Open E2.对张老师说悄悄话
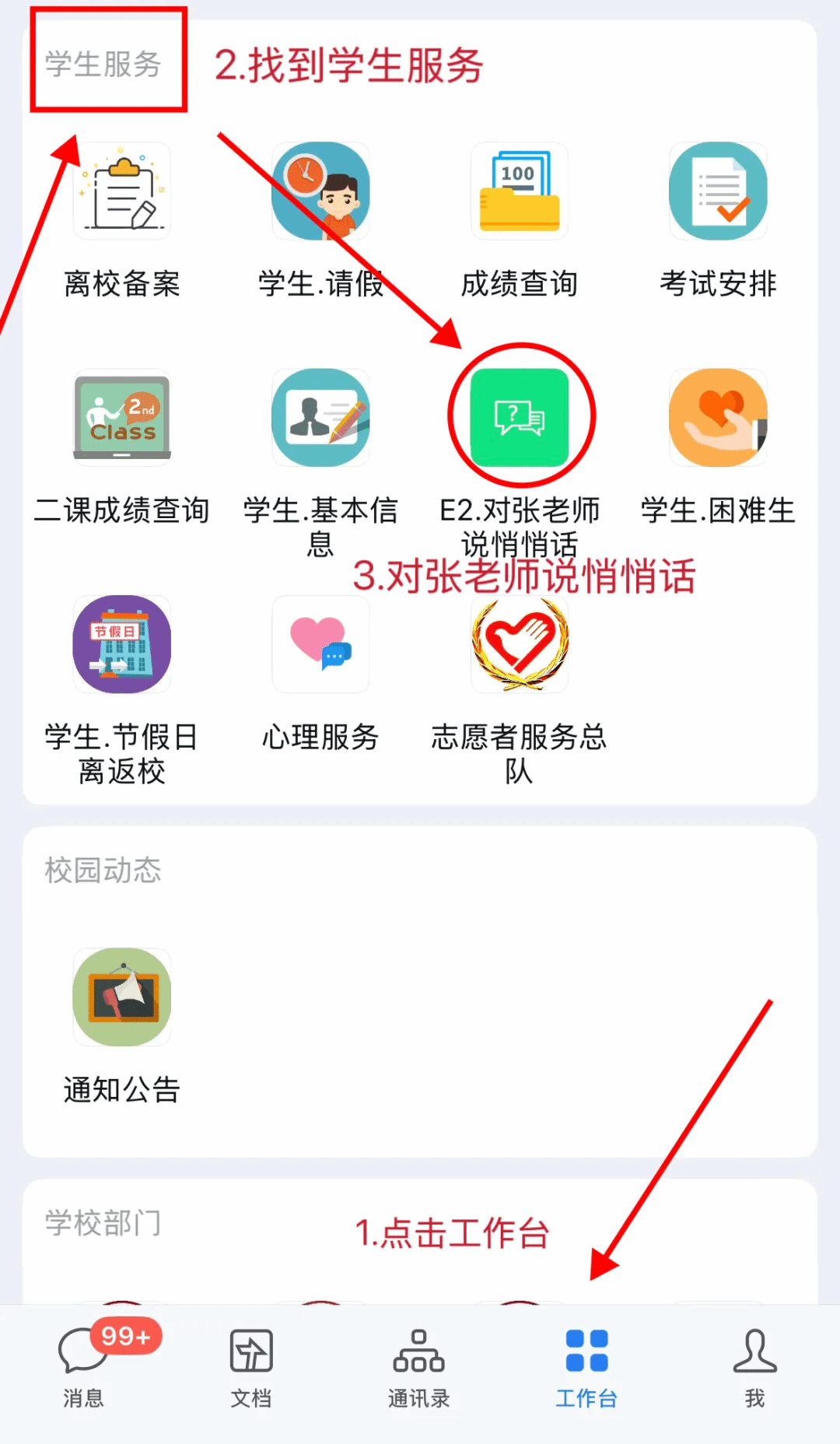The image size is (840, 1444). [520, 418]
